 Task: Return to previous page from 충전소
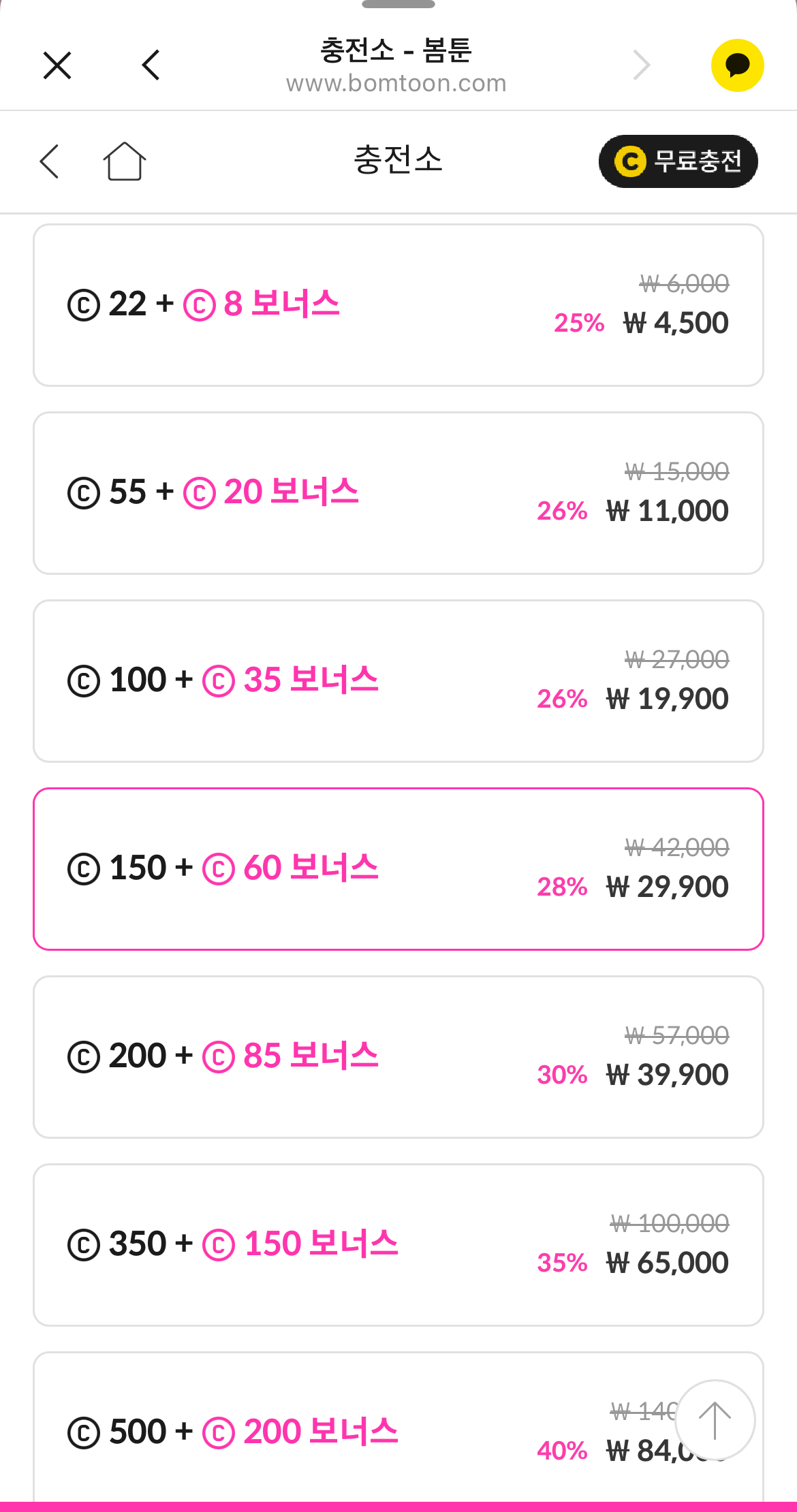(49, 161)
